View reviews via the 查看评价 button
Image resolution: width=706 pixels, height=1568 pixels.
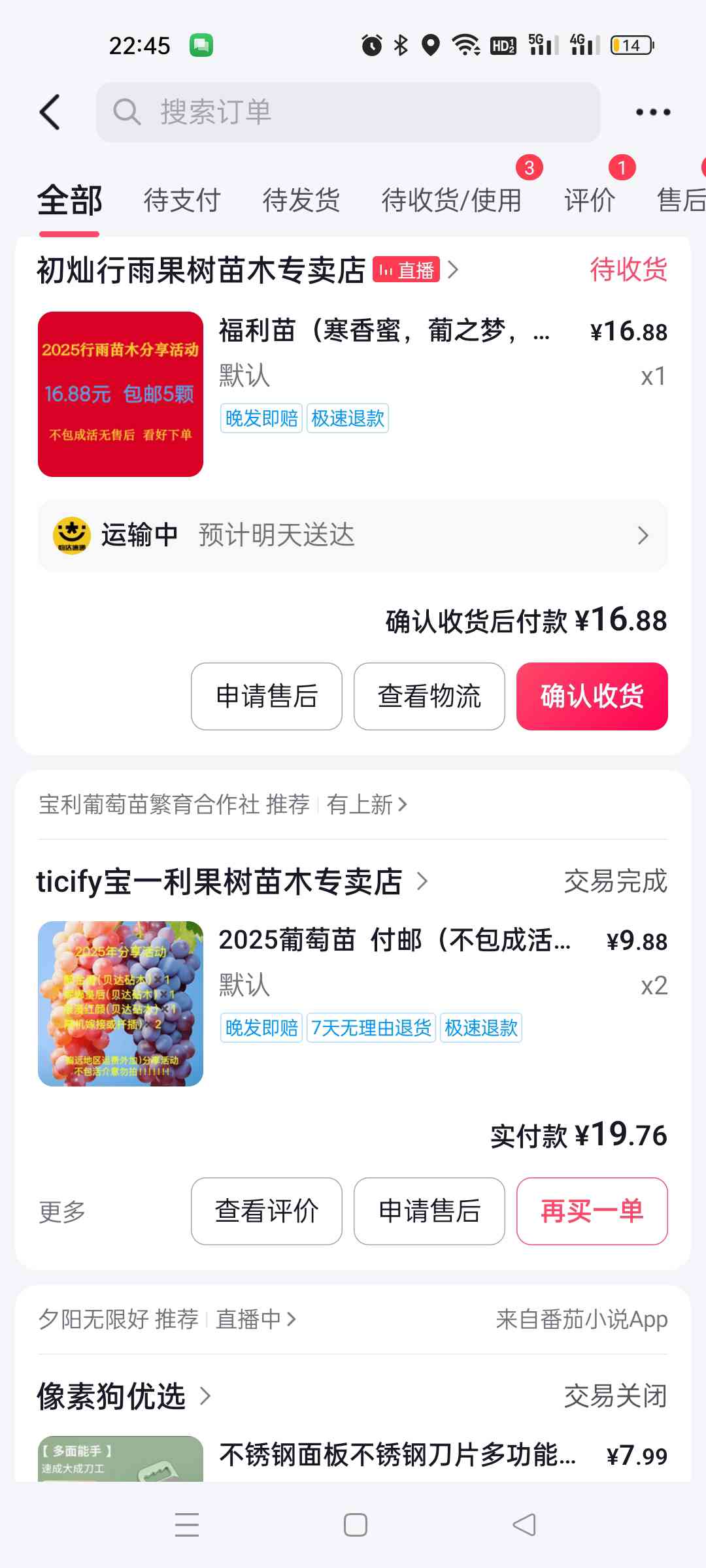click(x=267, y=1211)
